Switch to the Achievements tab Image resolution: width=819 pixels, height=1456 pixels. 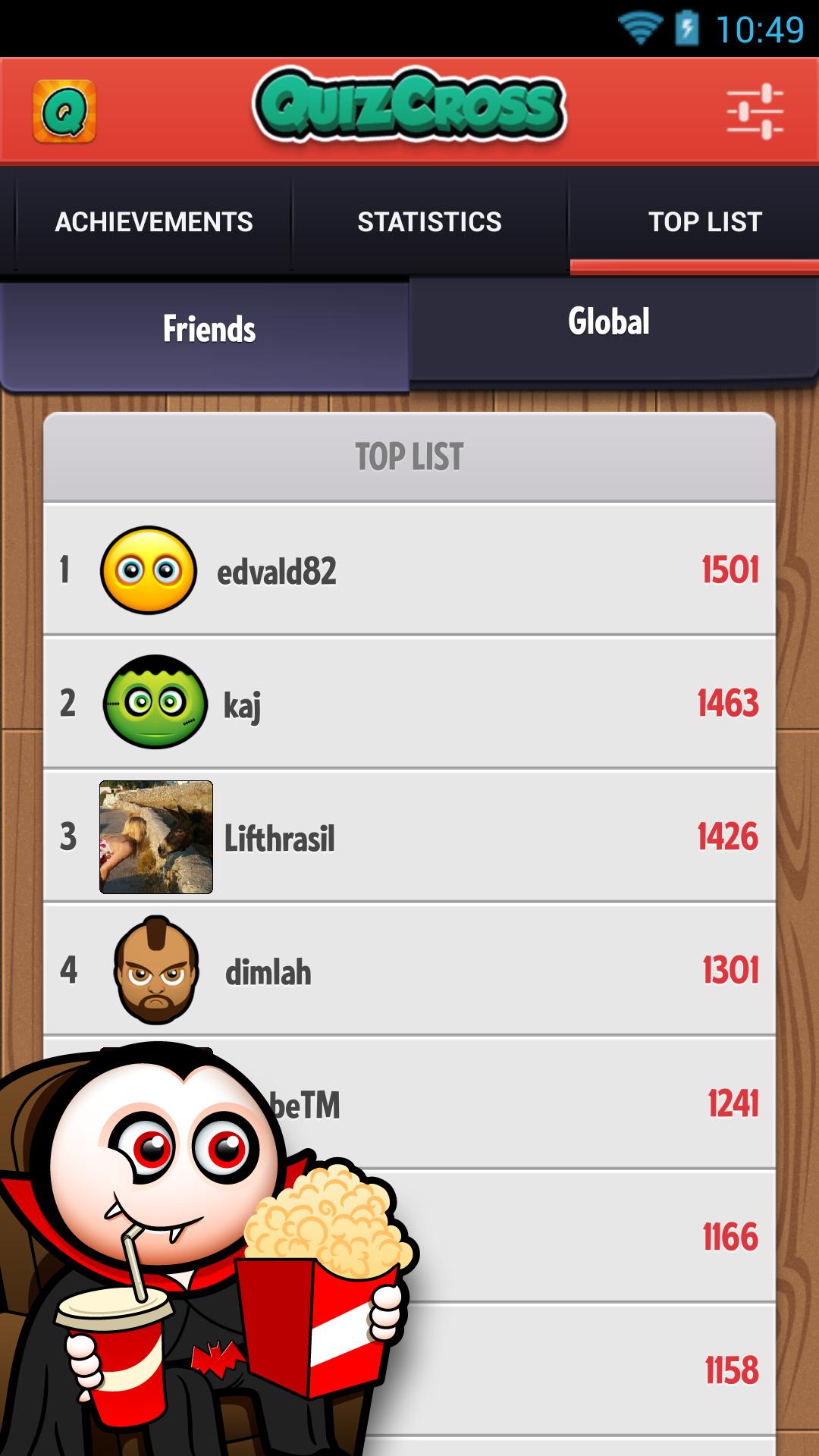coord(154,222)
